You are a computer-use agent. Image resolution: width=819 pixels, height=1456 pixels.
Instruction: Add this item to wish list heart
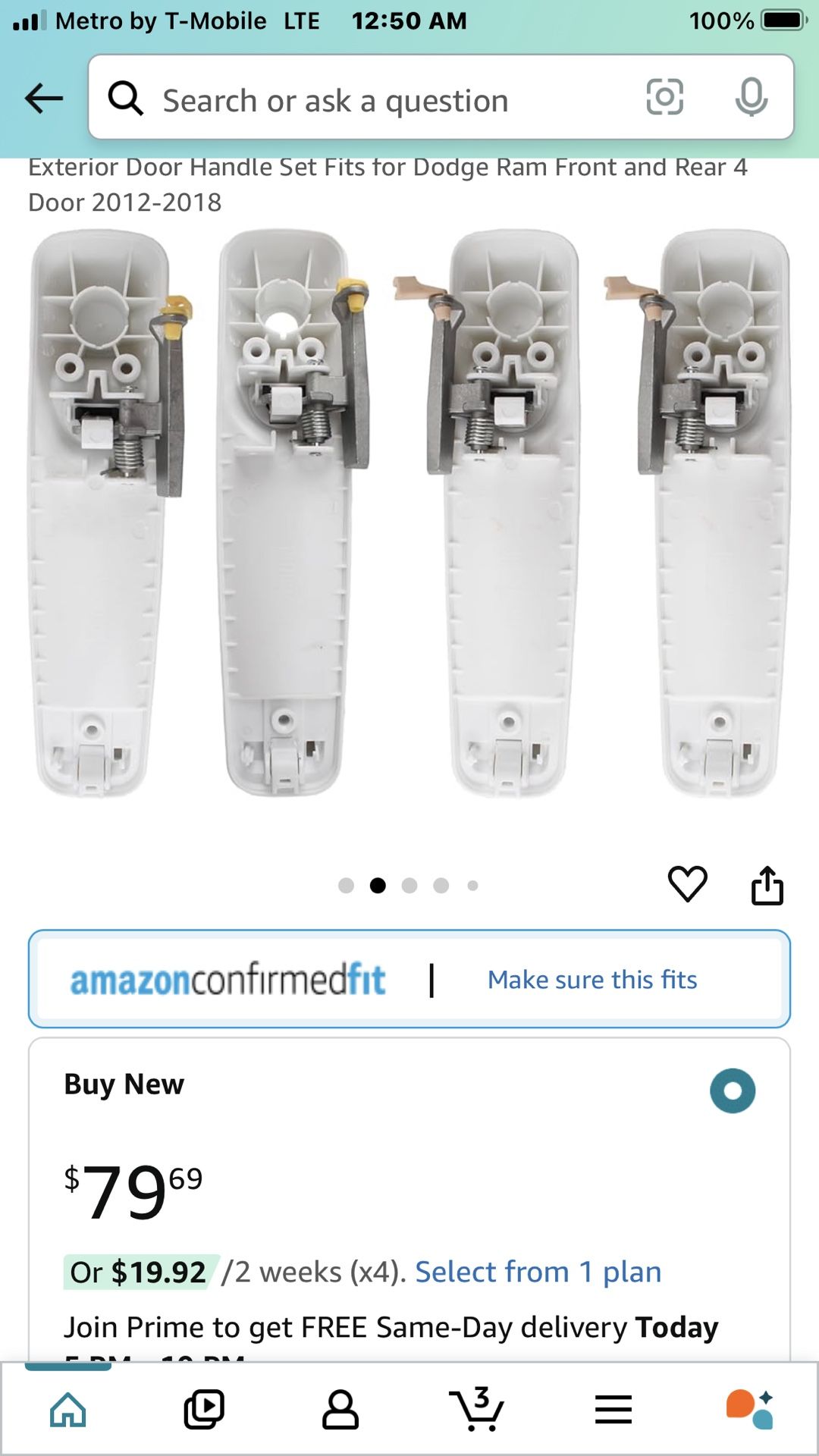(x=687, y=884)
